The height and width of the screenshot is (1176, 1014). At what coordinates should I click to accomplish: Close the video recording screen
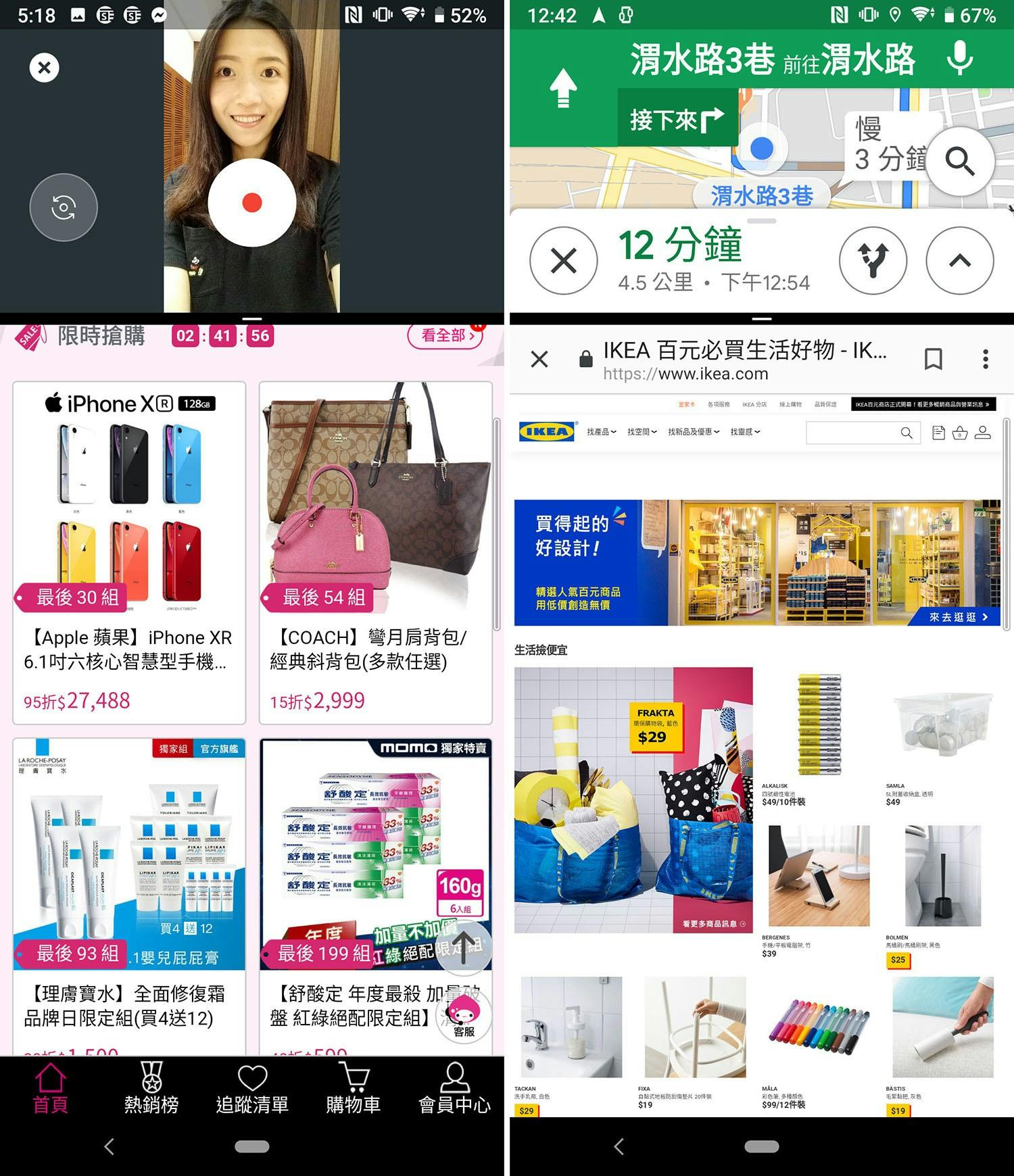coord(45,68)
